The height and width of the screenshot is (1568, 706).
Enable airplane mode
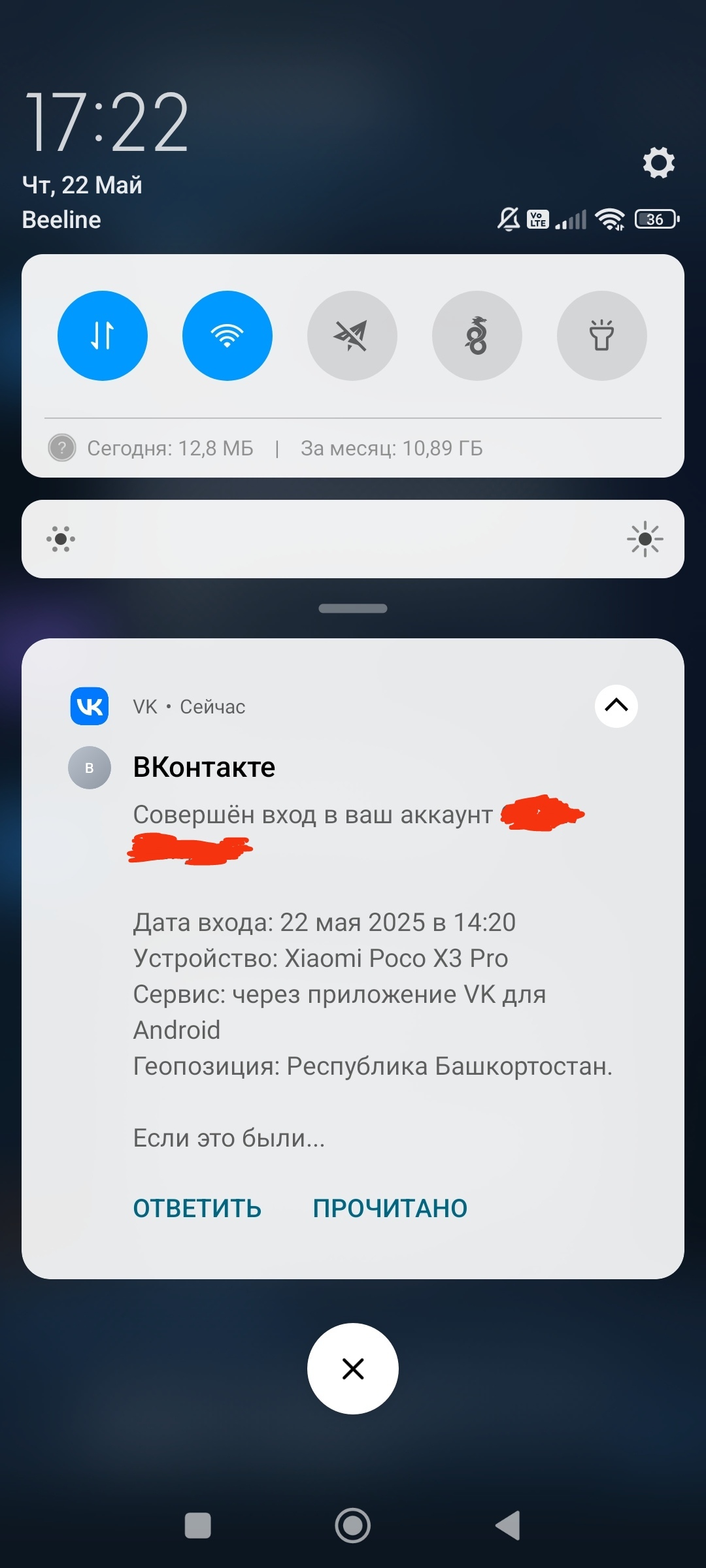coord(352,336)
